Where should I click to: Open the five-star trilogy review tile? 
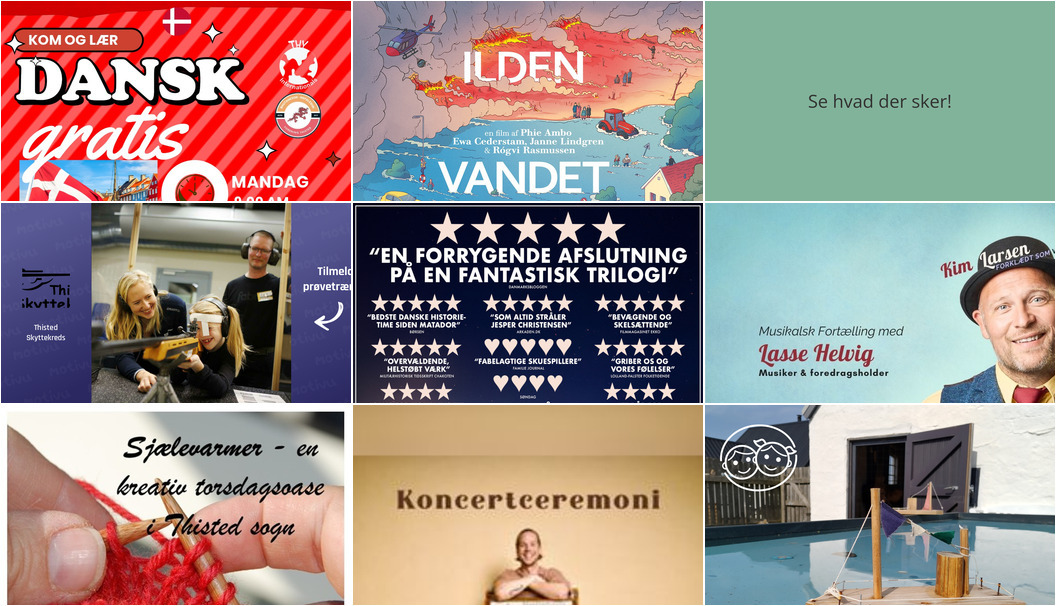[x=528, y=302]
